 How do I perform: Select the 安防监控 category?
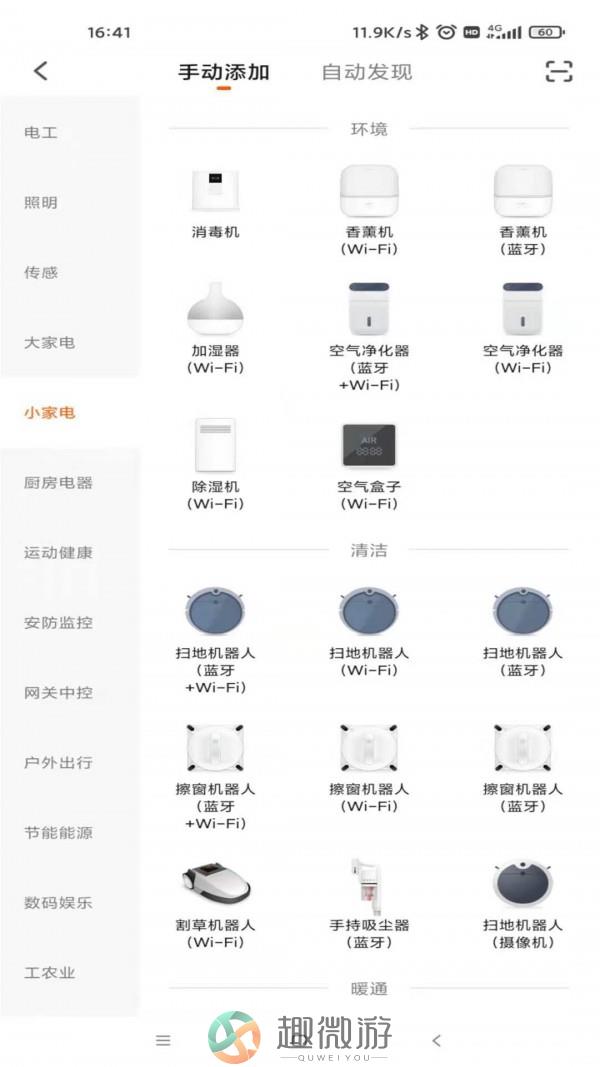58,622
